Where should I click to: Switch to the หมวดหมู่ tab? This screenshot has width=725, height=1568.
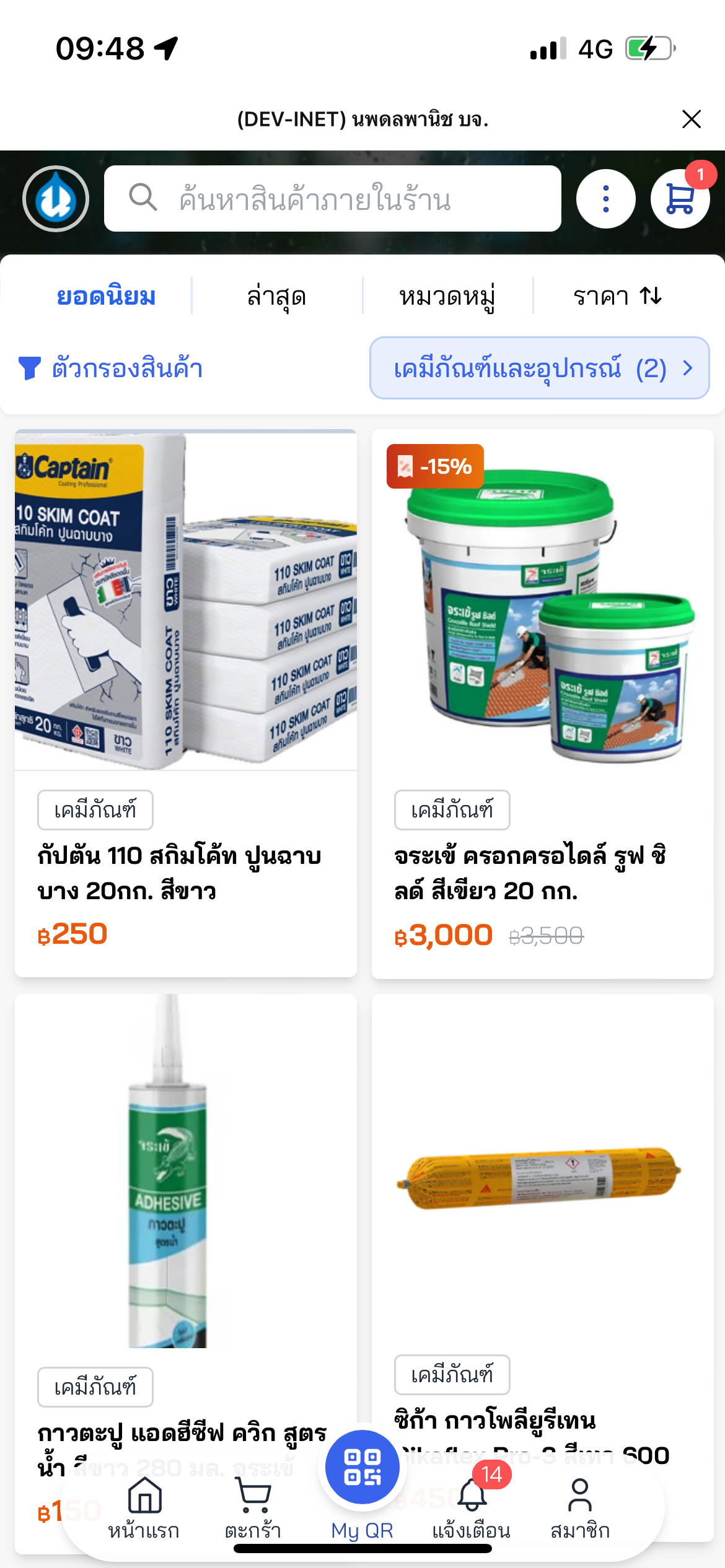click(447, 297)
